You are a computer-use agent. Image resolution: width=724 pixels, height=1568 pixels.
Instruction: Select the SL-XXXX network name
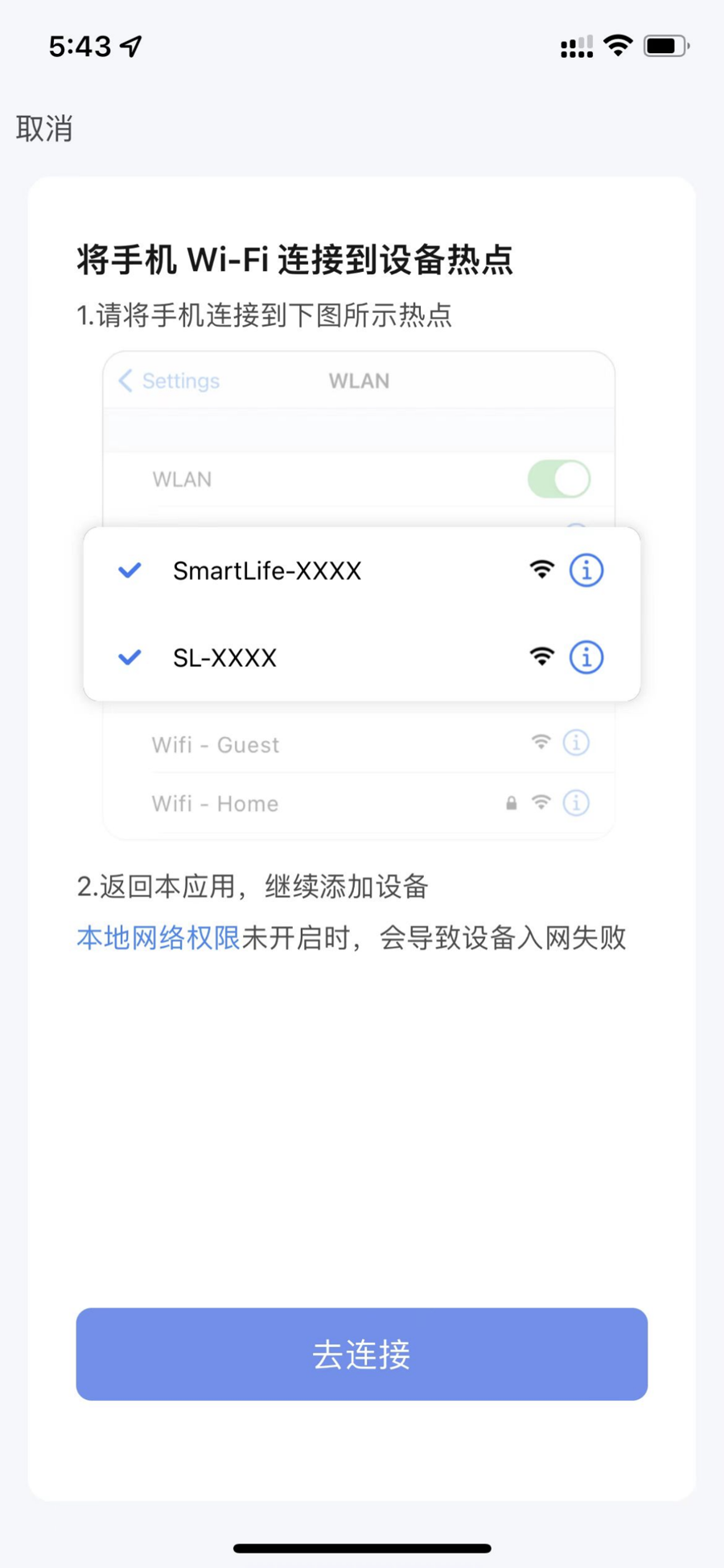pos(224,656)
